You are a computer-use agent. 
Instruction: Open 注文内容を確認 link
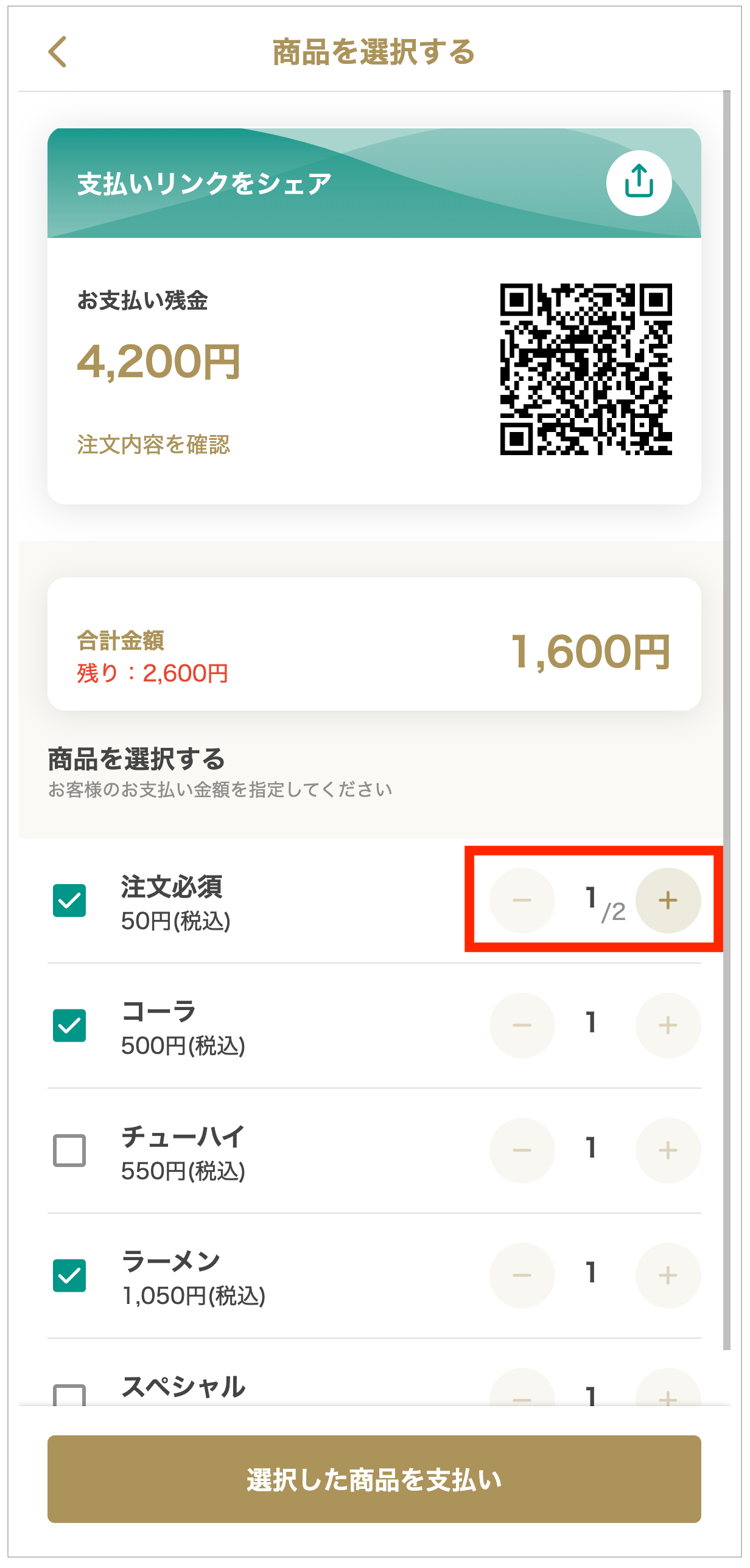(x=153, y=444)
